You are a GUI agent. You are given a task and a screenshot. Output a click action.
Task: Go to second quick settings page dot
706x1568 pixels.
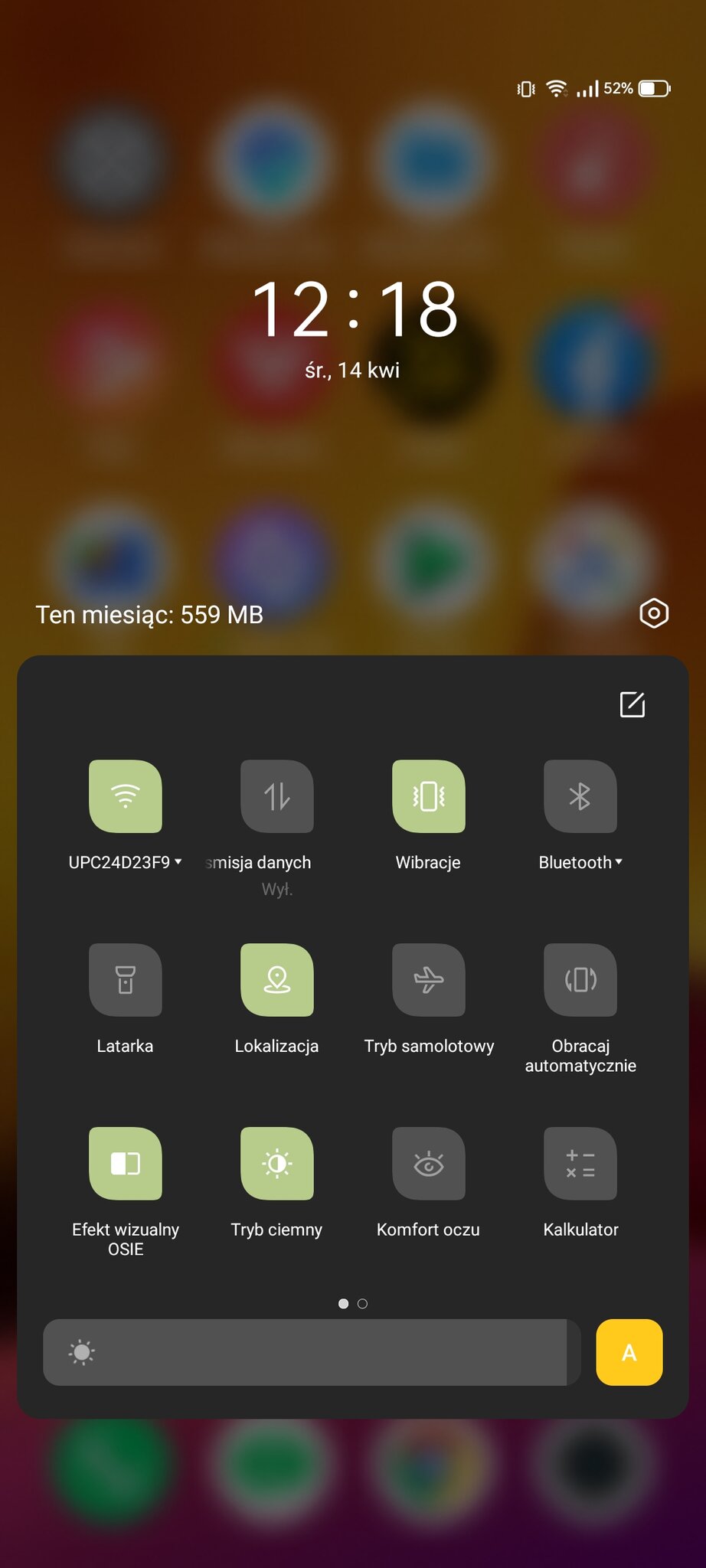pyautogui.click(x=363, y=1303)
